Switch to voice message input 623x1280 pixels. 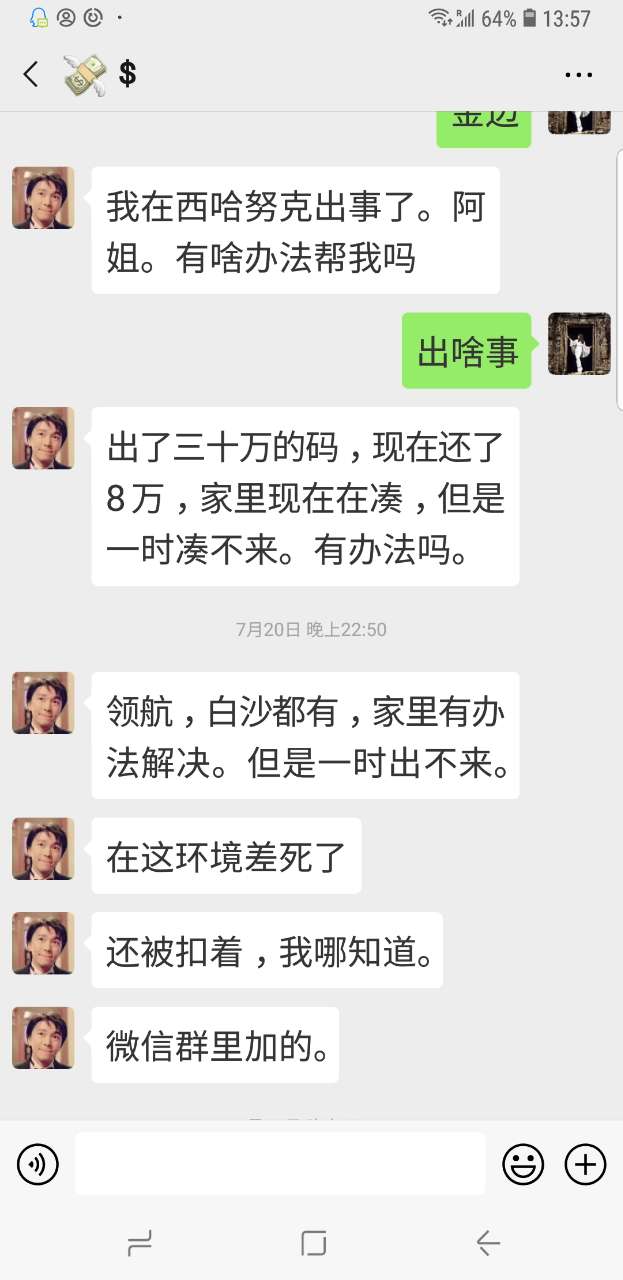tap(38, 1164)
